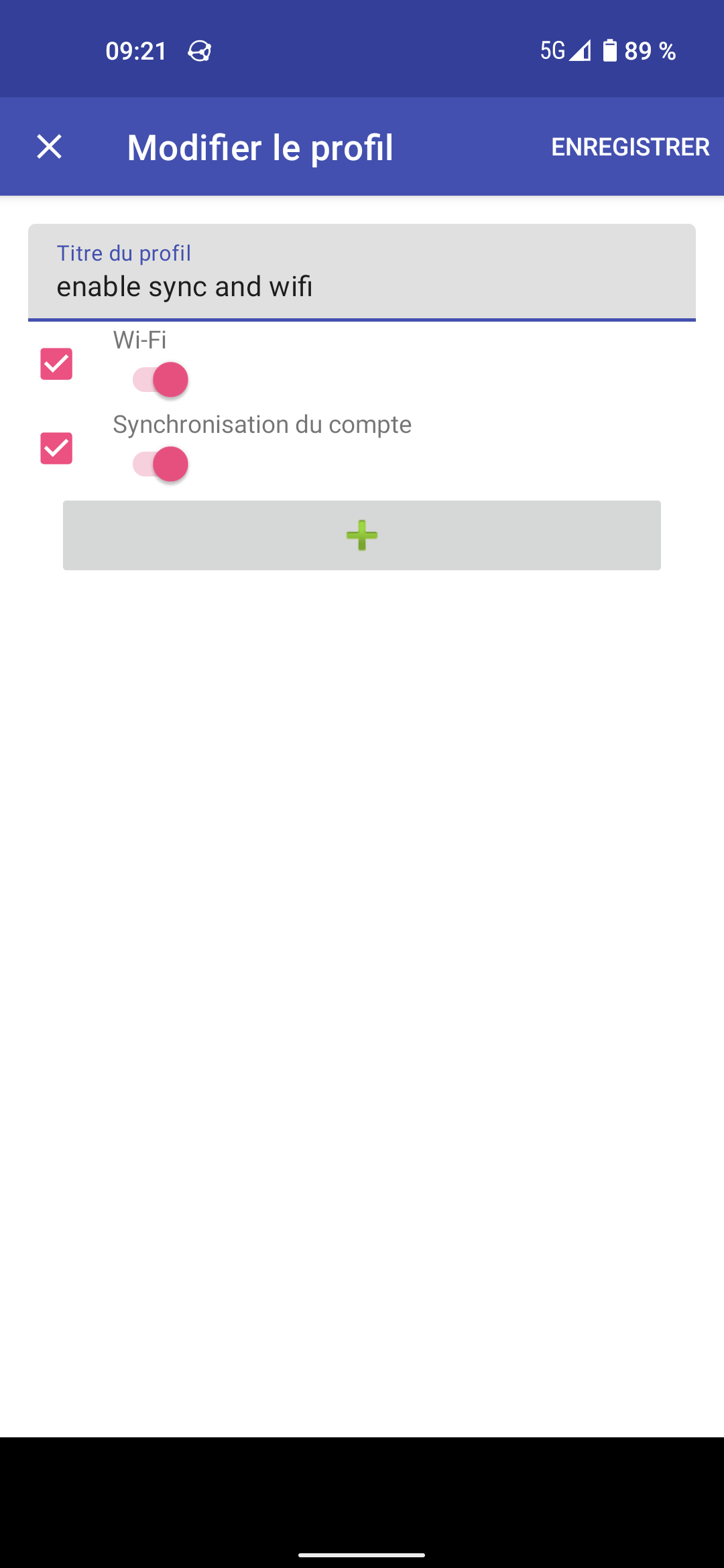Disable the Synchronisation du compte switch
Screen dimensions: 724x1568
160,464
